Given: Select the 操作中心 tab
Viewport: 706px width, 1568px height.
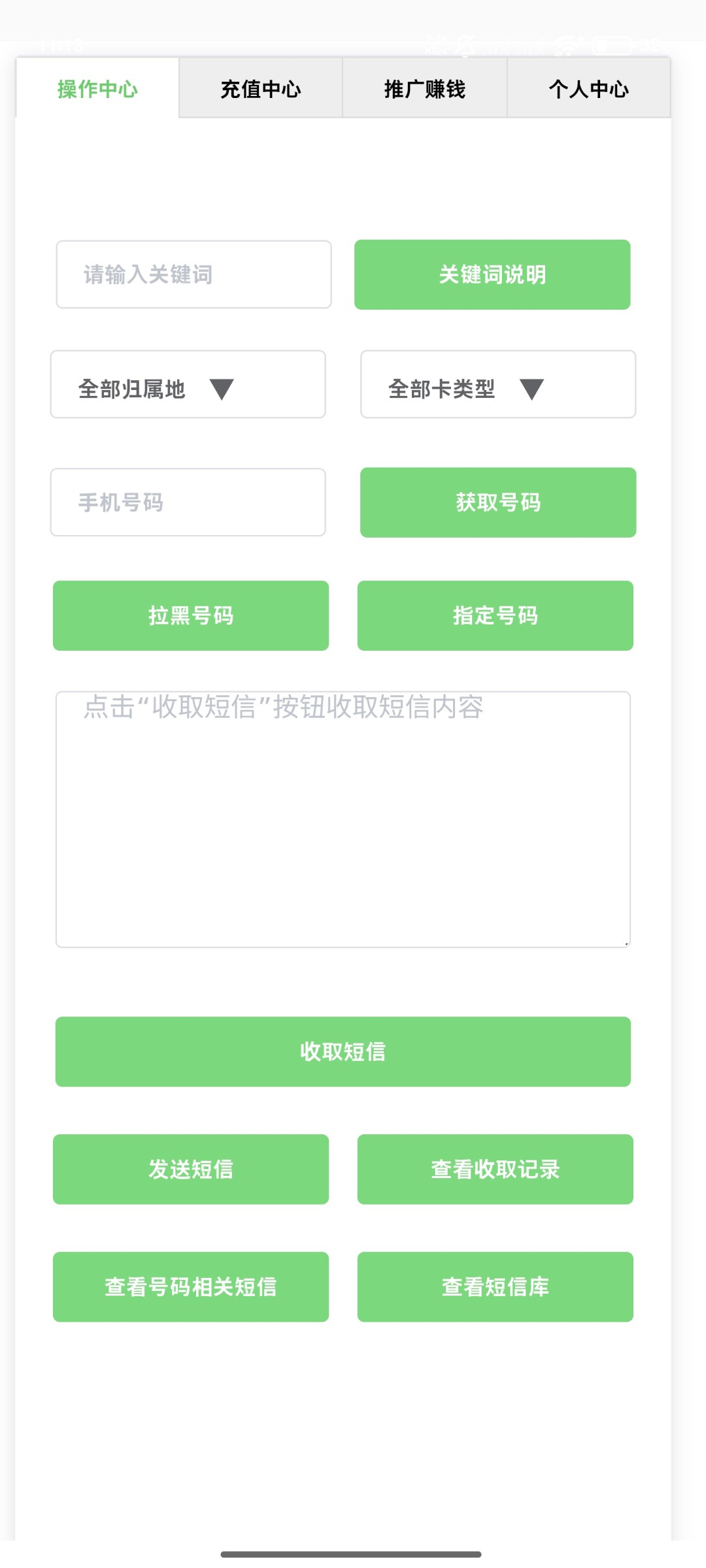Looking at the screenshot, I should (x=97, y=89).
